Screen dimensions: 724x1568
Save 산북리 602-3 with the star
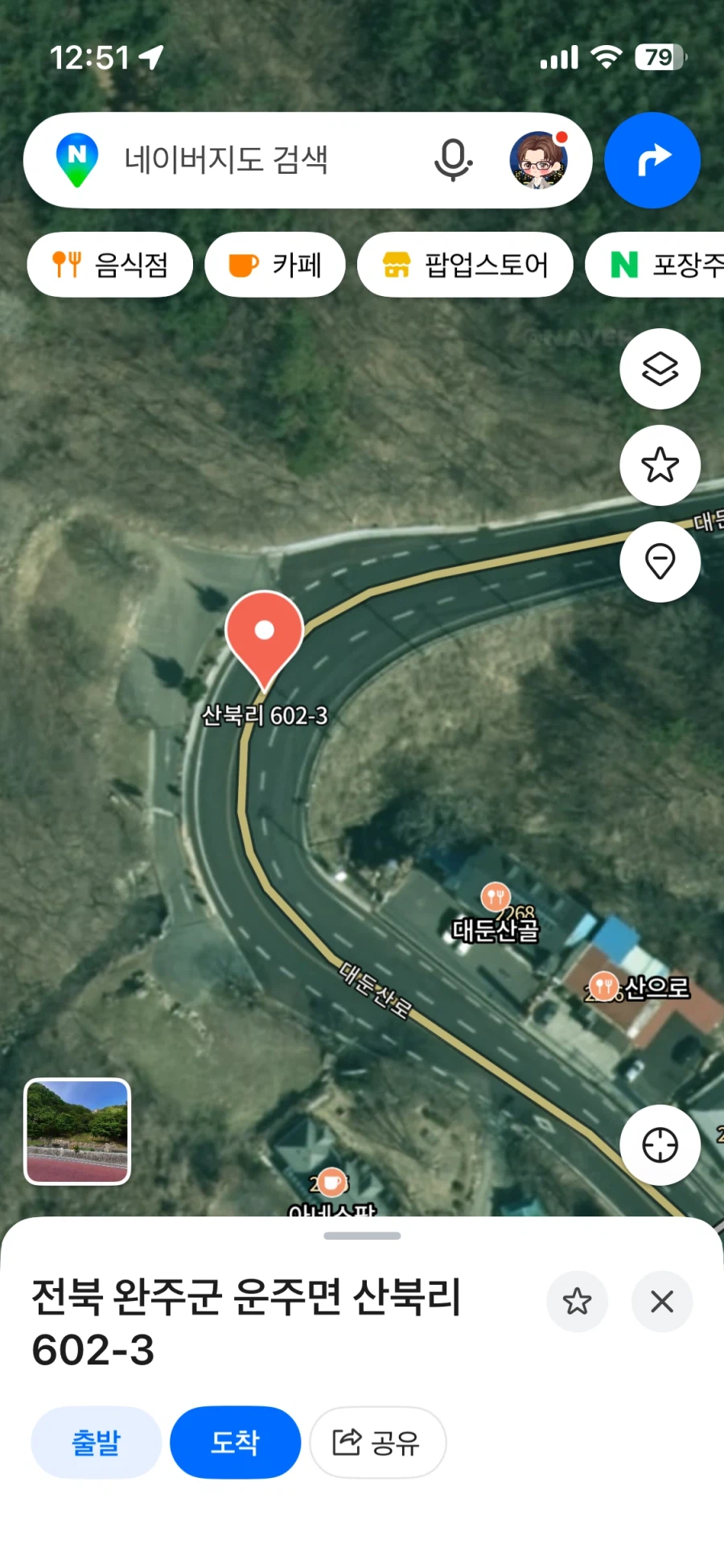tap(577, 1301)
